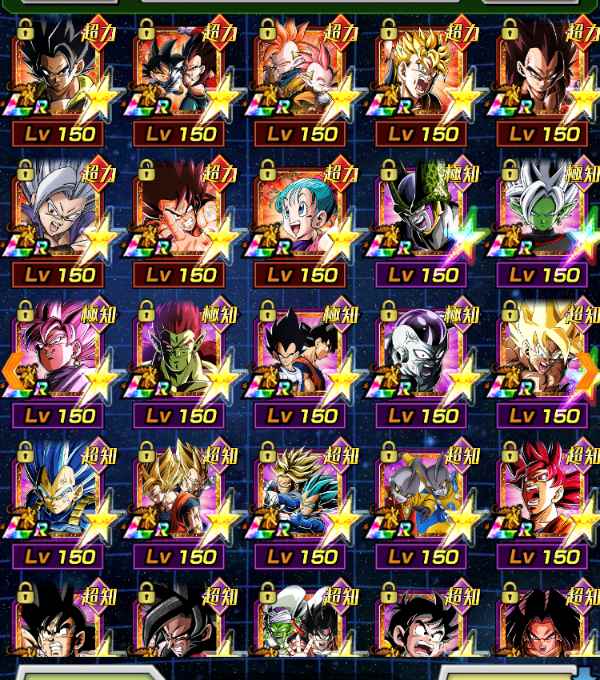Go to the previous page with left arrow
Viewport: 600px width, 680px height.
tap(13, 371)
